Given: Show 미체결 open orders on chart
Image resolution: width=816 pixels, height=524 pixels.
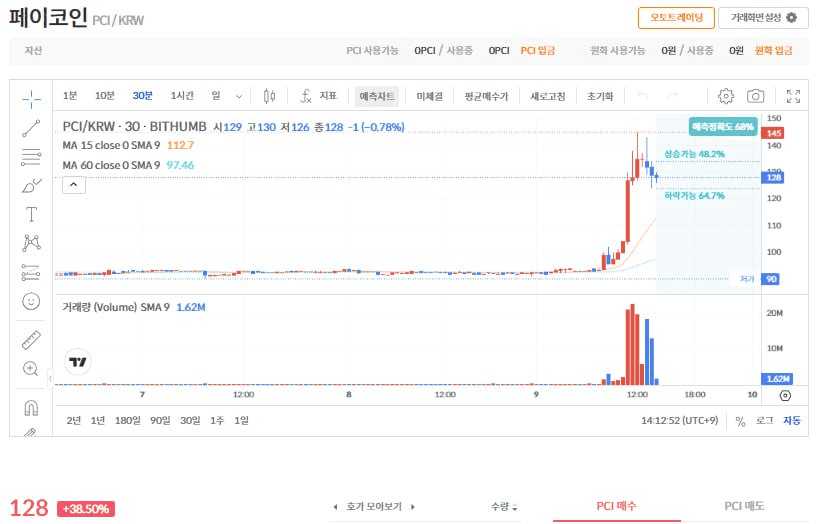Looking at the screenshot, I should (431, 96).
